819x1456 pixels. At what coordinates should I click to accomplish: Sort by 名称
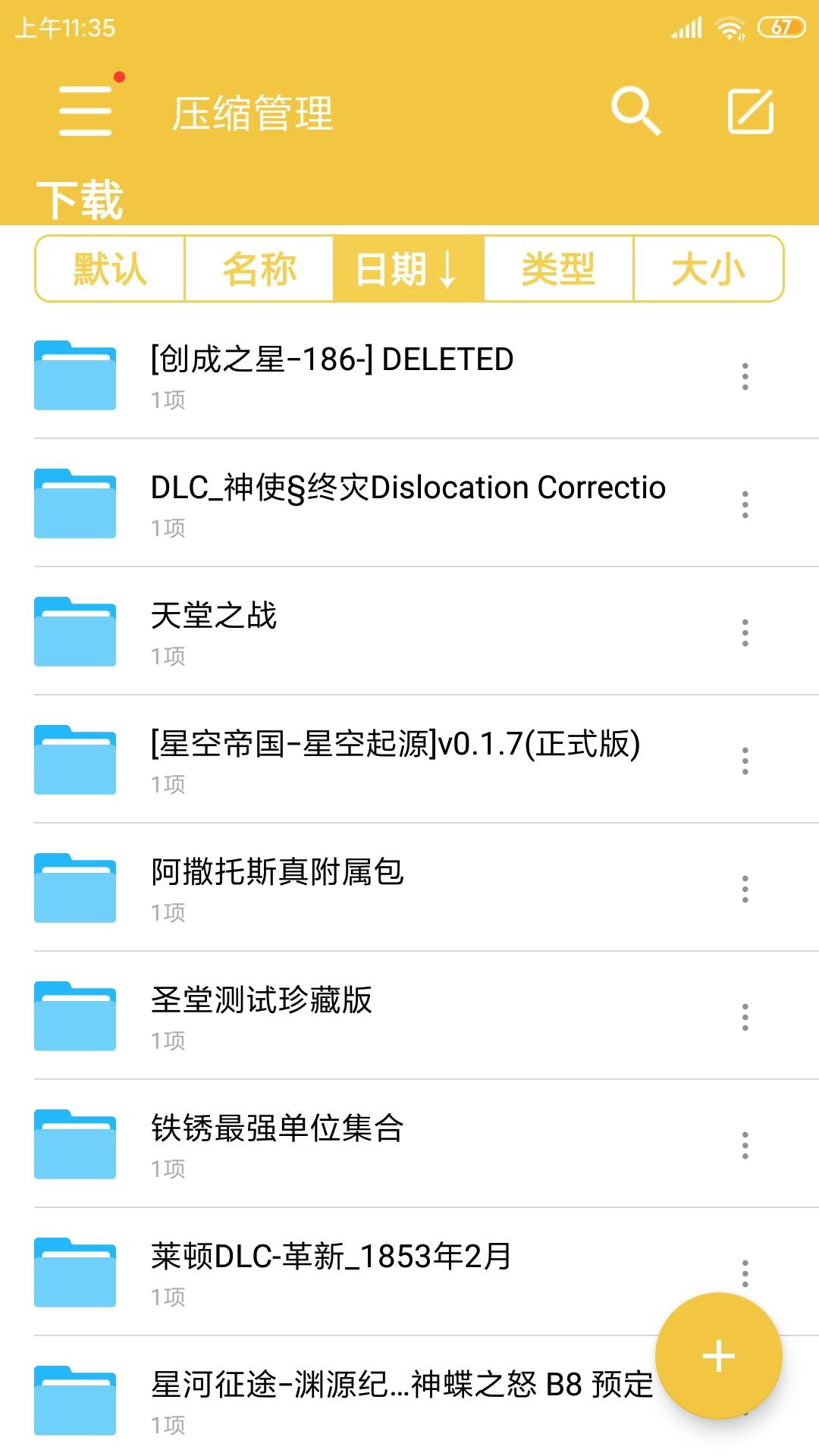[x=259, y=269]
